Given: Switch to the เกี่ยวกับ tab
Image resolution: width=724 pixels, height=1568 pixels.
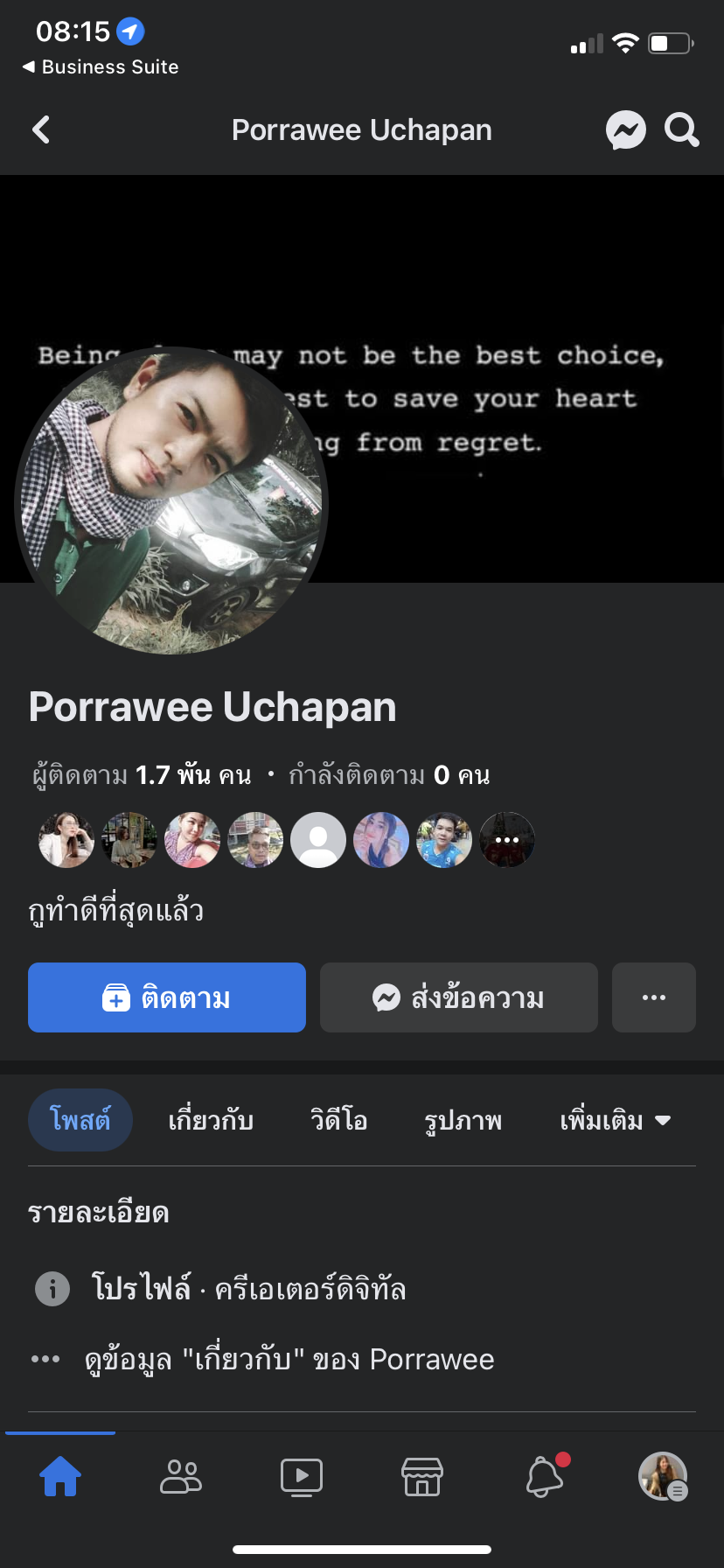Looking at the screenshot, I should tap(211, 1120).
